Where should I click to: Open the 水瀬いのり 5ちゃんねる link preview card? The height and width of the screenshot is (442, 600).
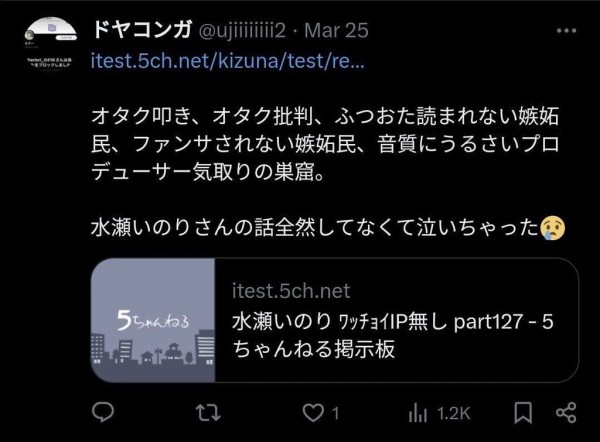334,320
